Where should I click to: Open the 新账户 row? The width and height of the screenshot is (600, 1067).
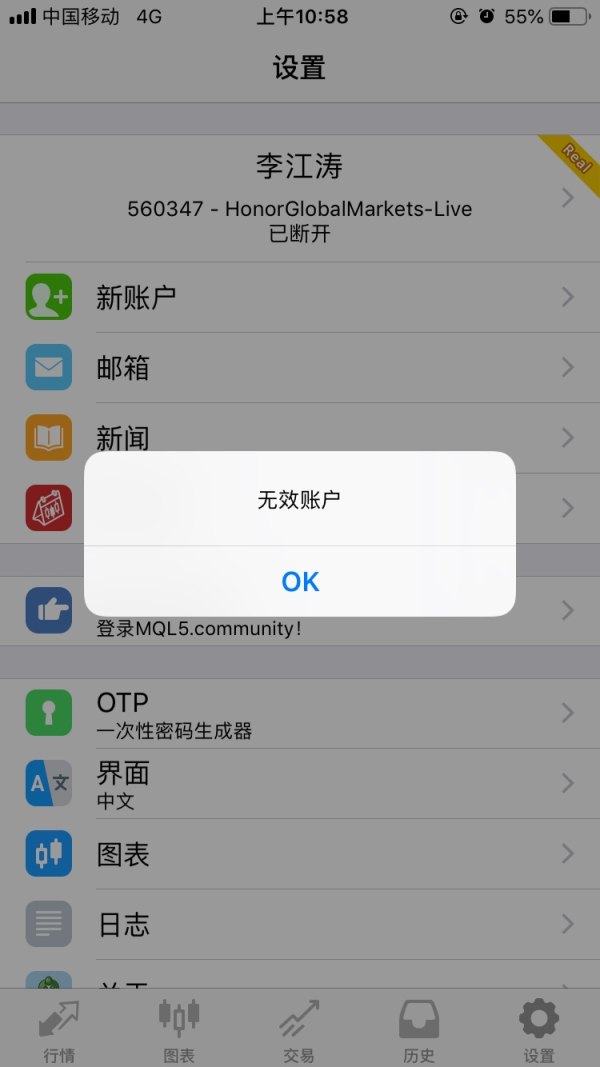click(x=300, y=297)
